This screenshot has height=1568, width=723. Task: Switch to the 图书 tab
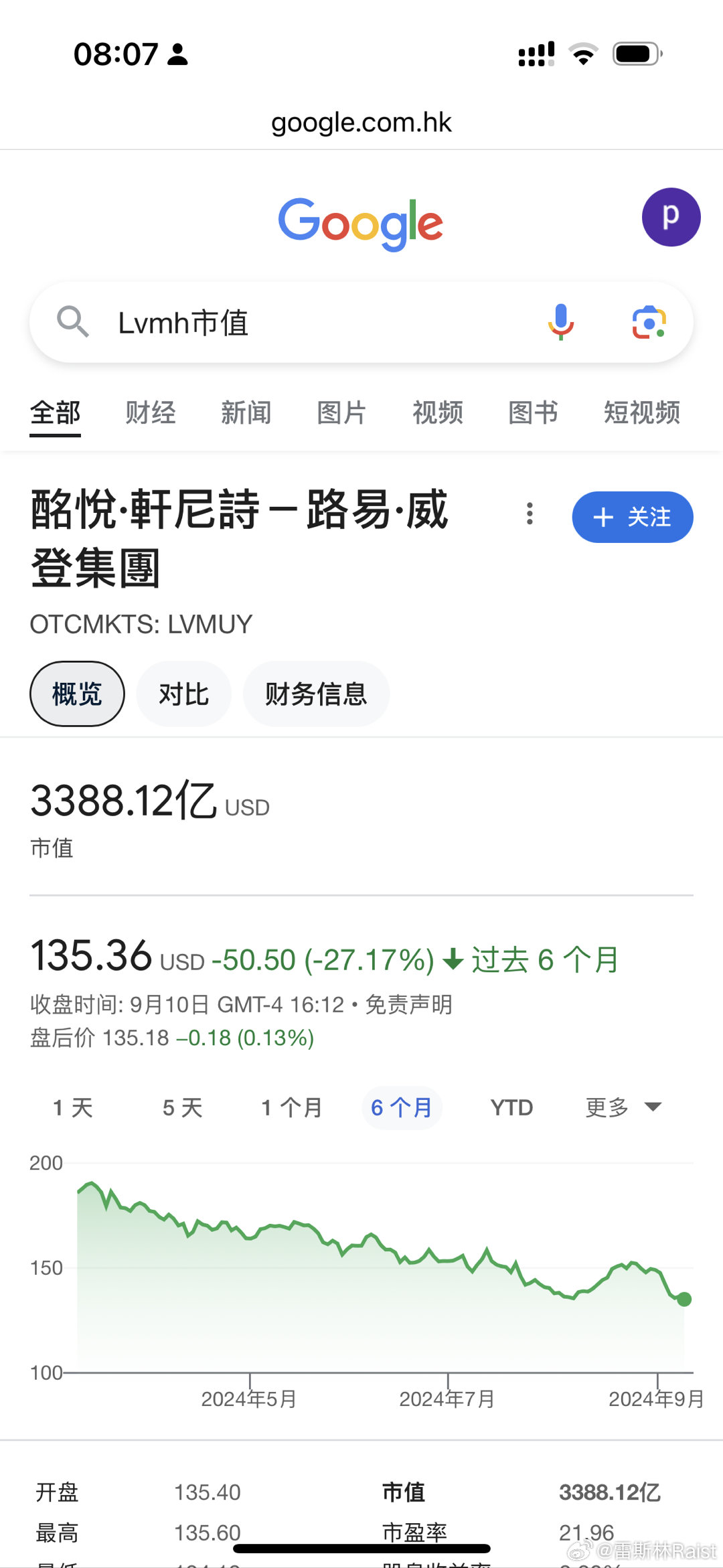[x=534, y=412]
